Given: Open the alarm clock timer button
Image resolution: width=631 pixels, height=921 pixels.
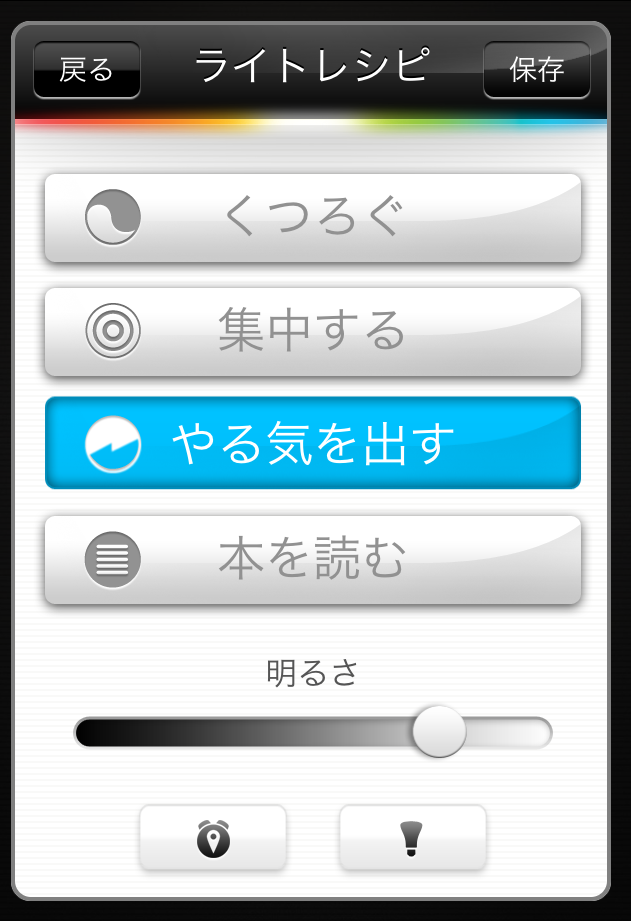Looking at the screenshot, I should click(213, 837).
